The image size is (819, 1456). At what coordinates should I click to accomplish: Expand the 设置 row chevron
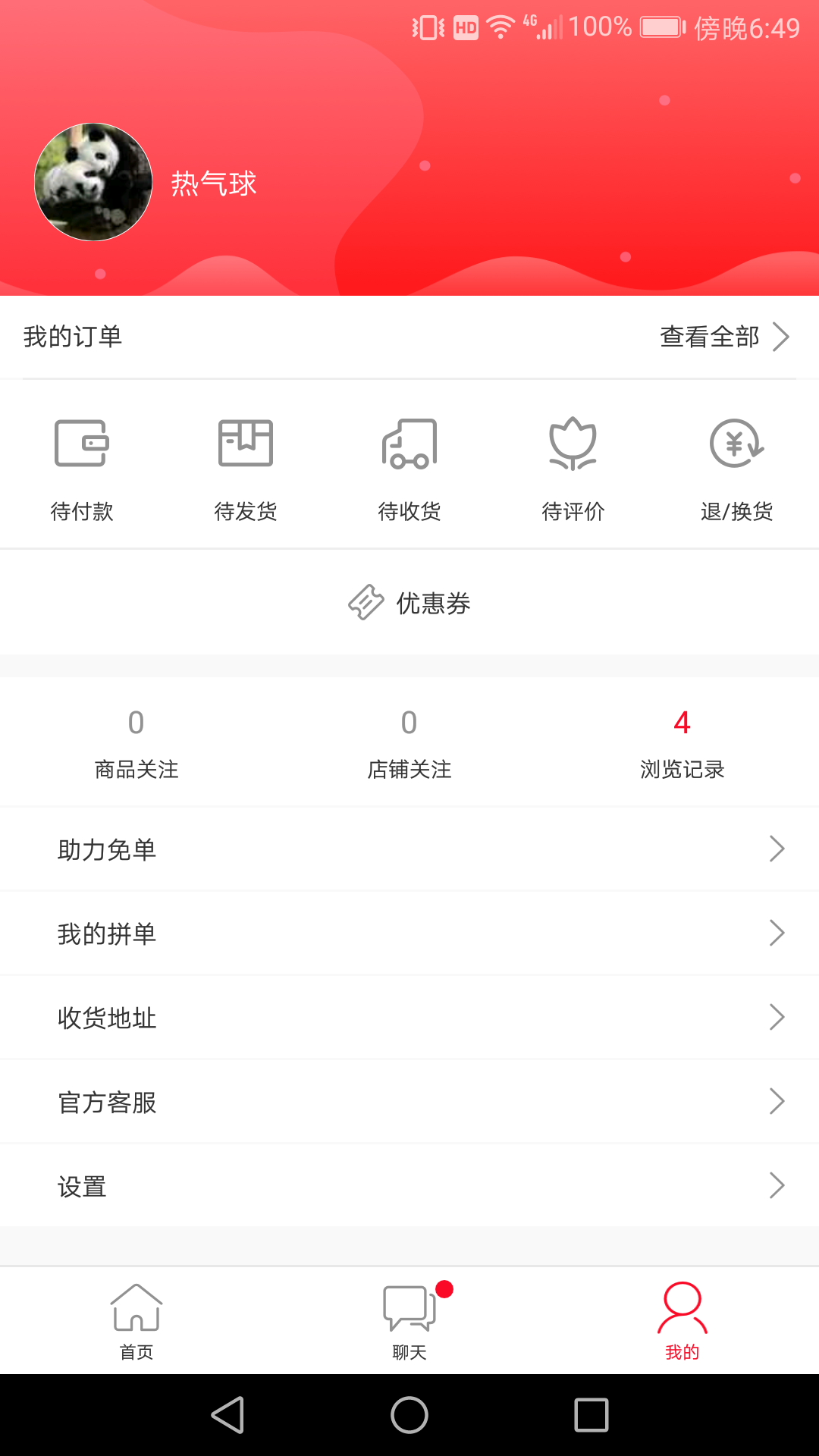pyautogui.click(x=777, y=1185)
